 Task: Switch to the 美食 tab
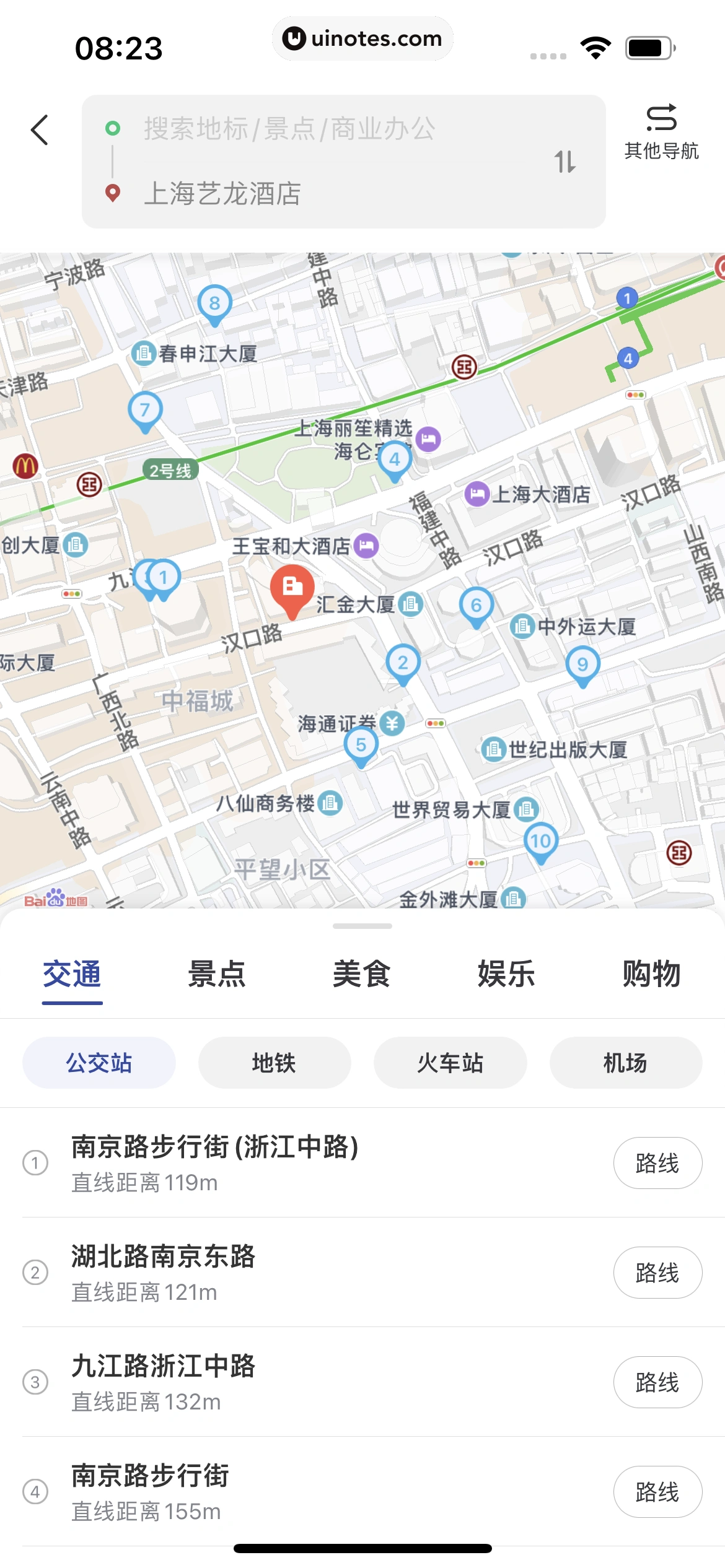click(362, 974)
